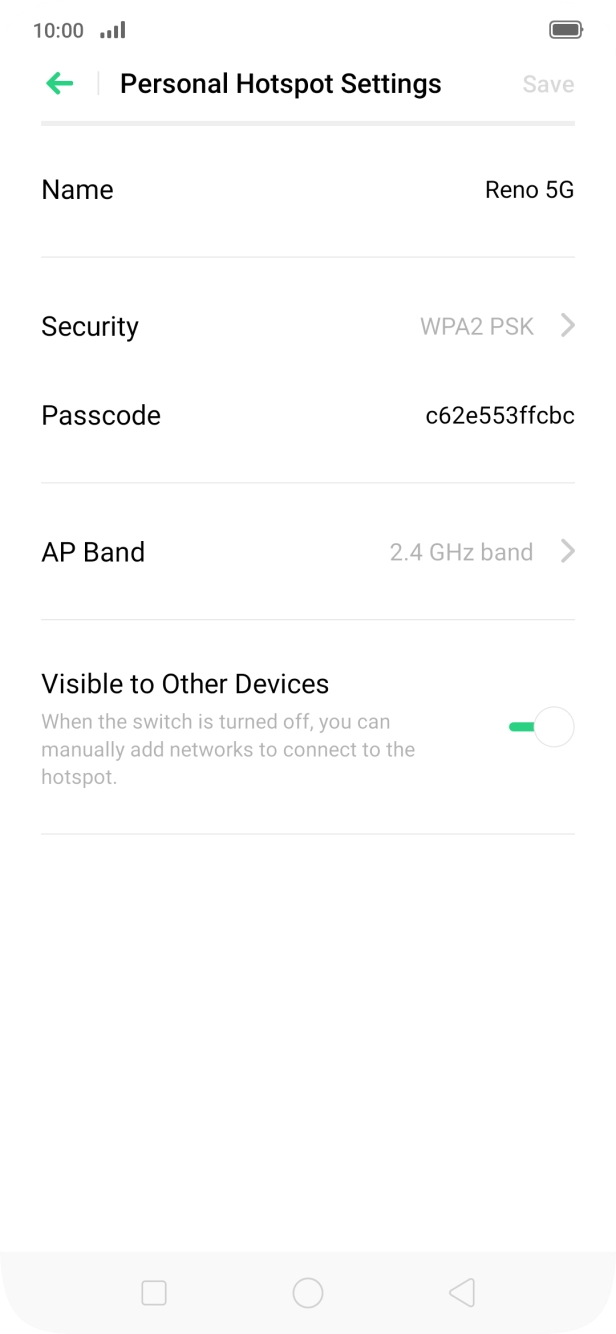Open the Security WPA2 PSK setting

tap(308, 326)
